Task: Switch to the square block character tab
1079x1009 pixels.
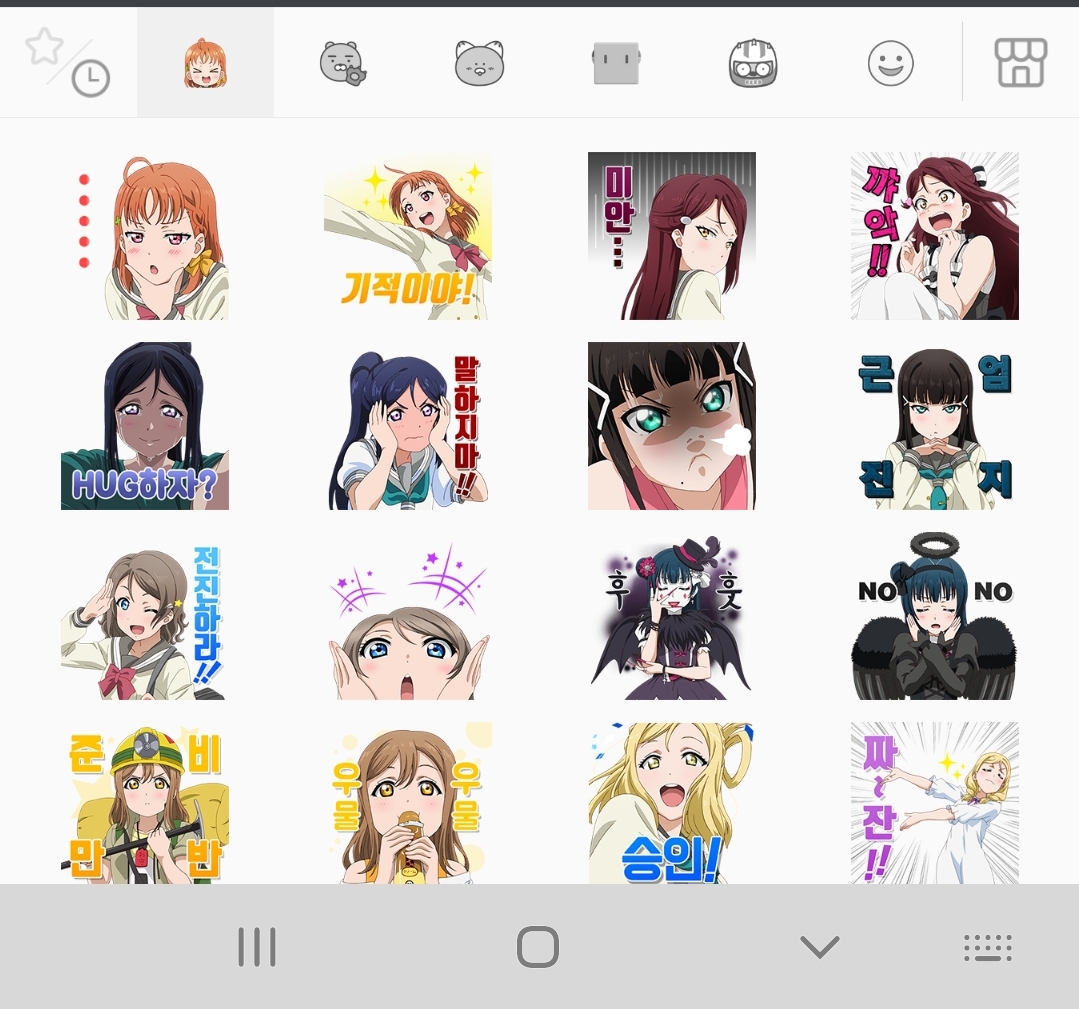Action: (x=615, y=64)
